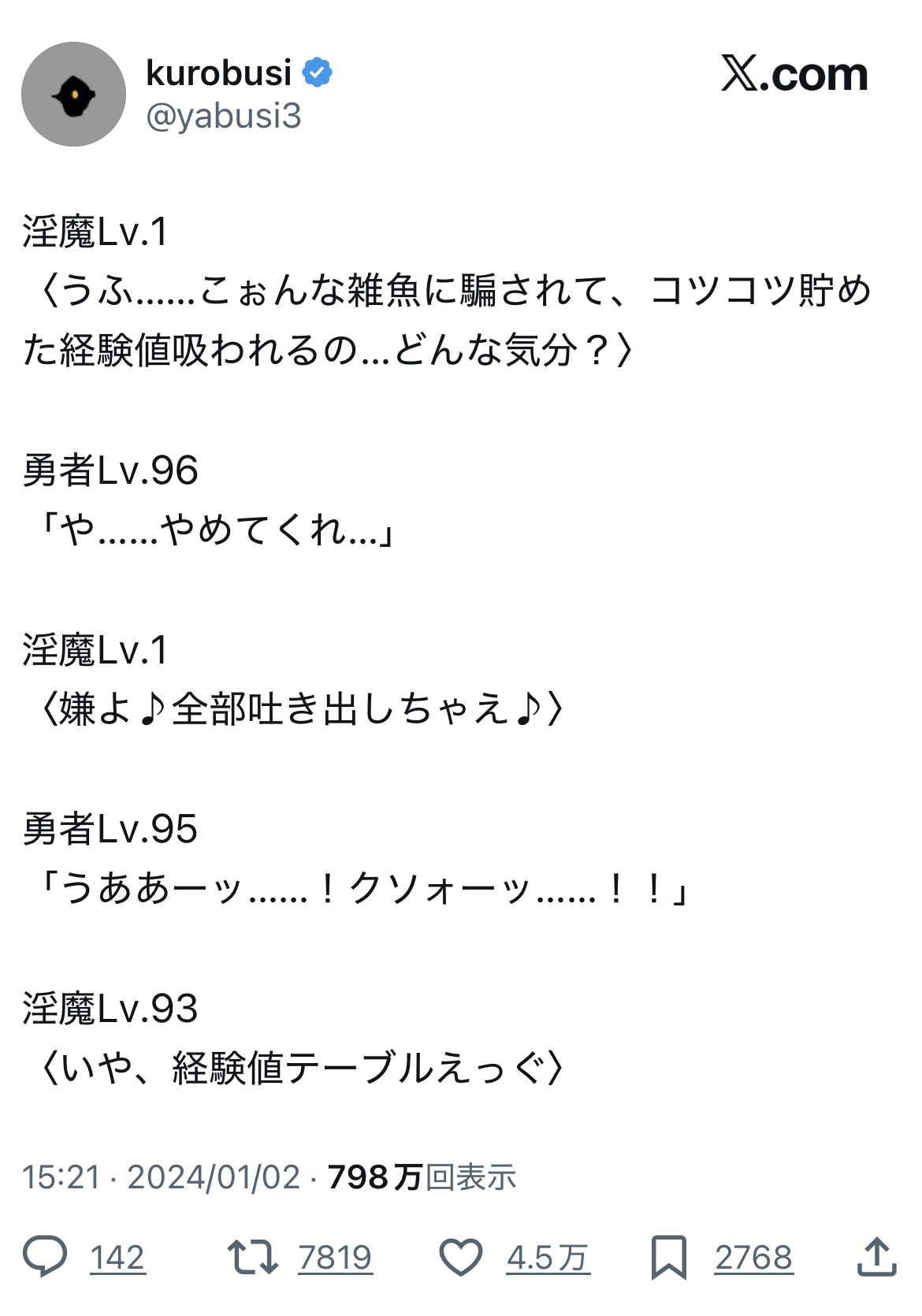
Task: Bookmark this post
Action: click(x=668, y=1256)
